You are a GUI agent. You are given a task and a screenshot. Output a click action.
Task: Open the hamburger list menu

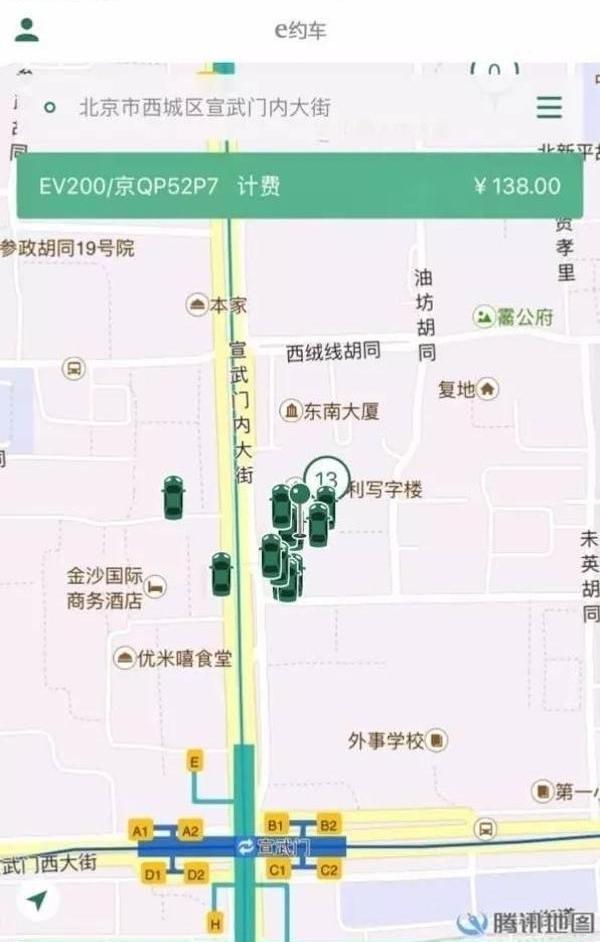point(549,107)
